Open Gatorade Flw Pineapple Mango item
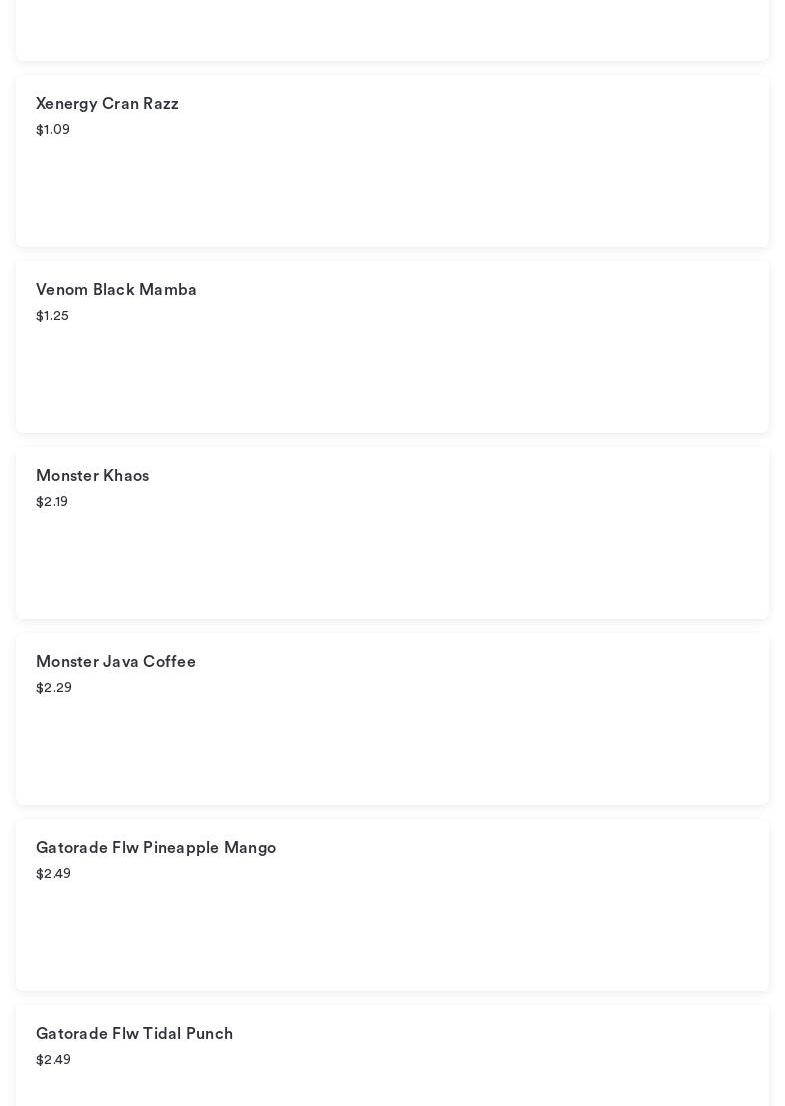The width and height of the screenshot is (785, 1106). [392, 904]
